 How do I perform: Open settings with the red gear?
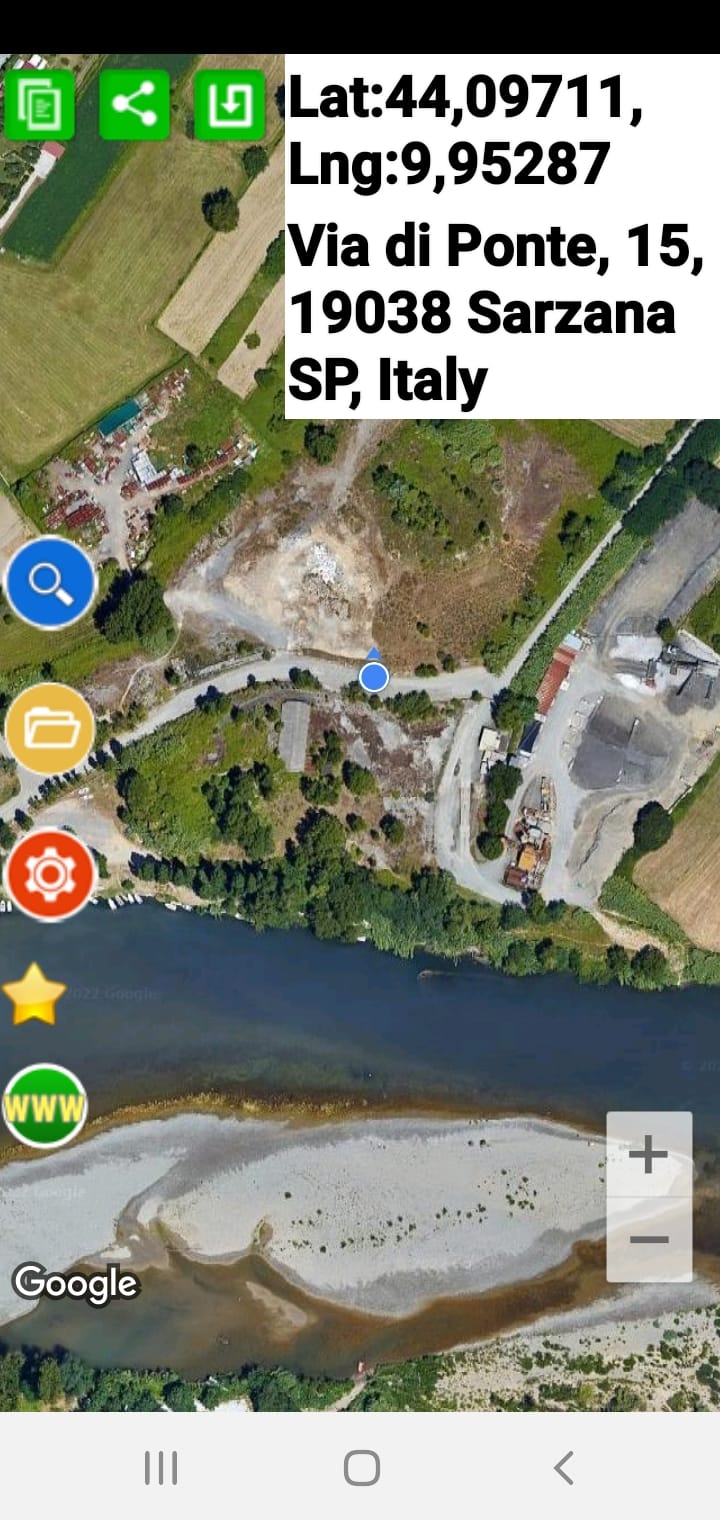tap(50, 875)
